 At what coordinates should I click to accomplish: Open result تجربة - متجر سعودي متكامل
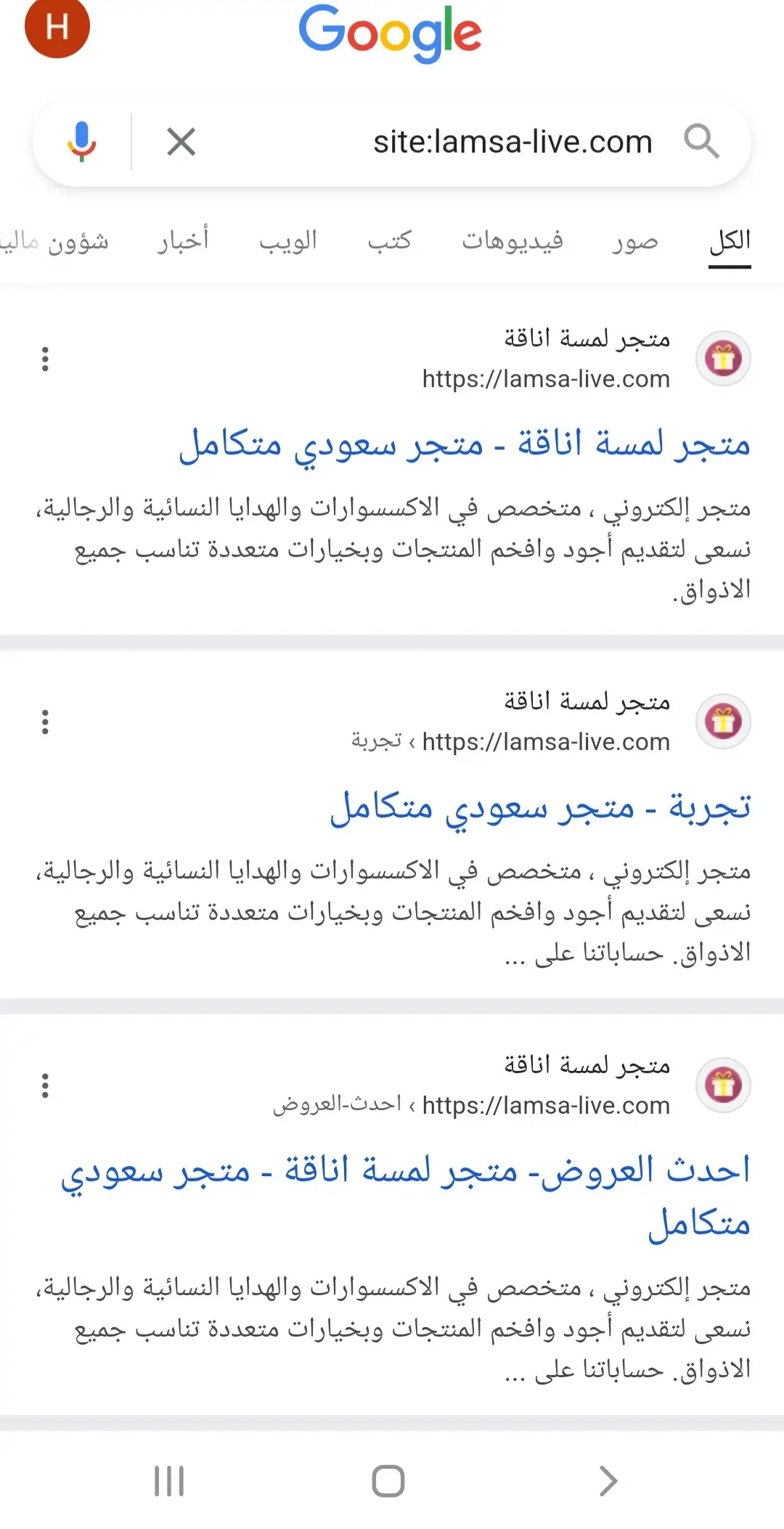[x=540, y=807]
